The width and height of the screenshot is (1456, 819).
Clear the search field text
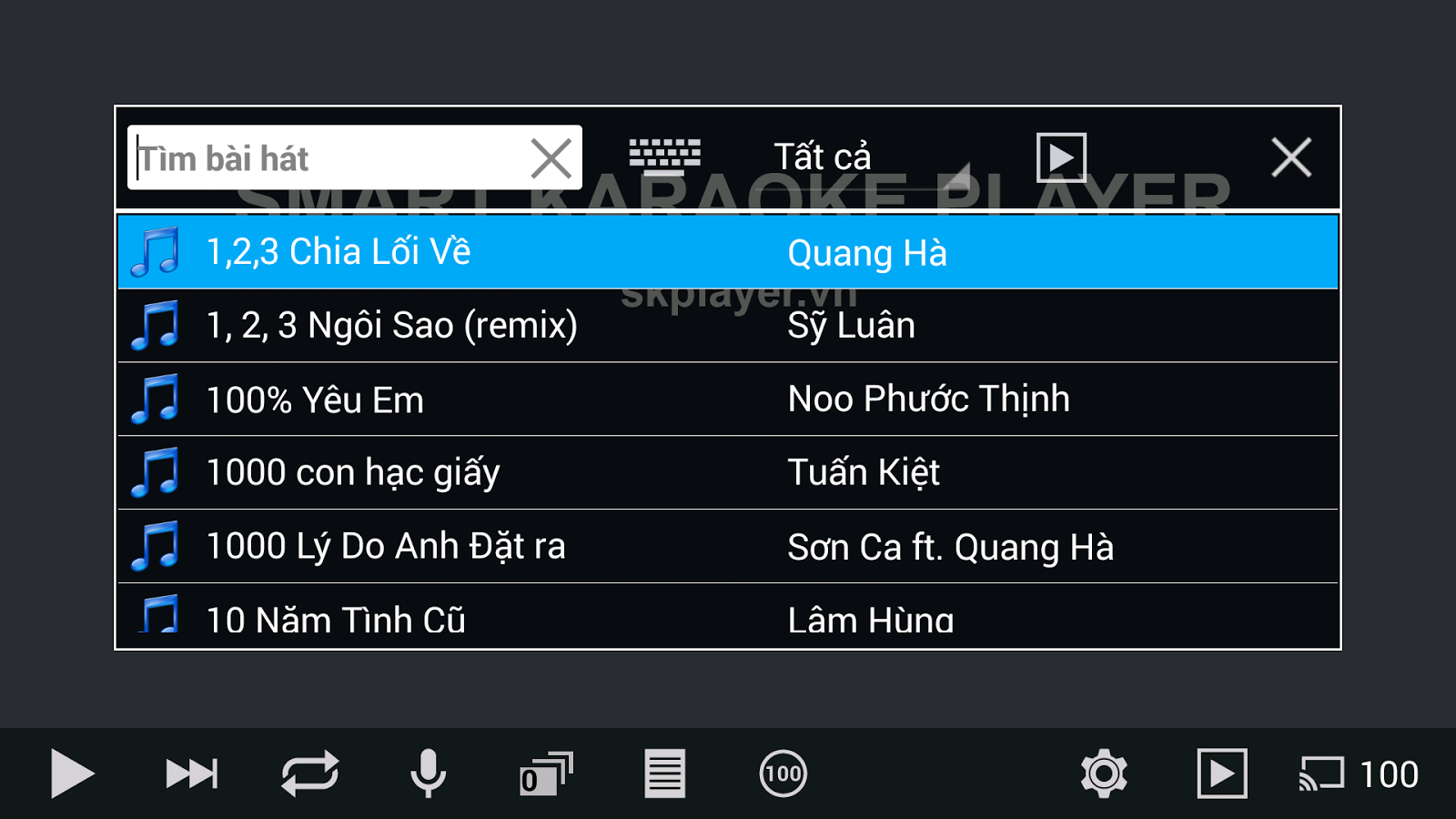tap(551, 158)
